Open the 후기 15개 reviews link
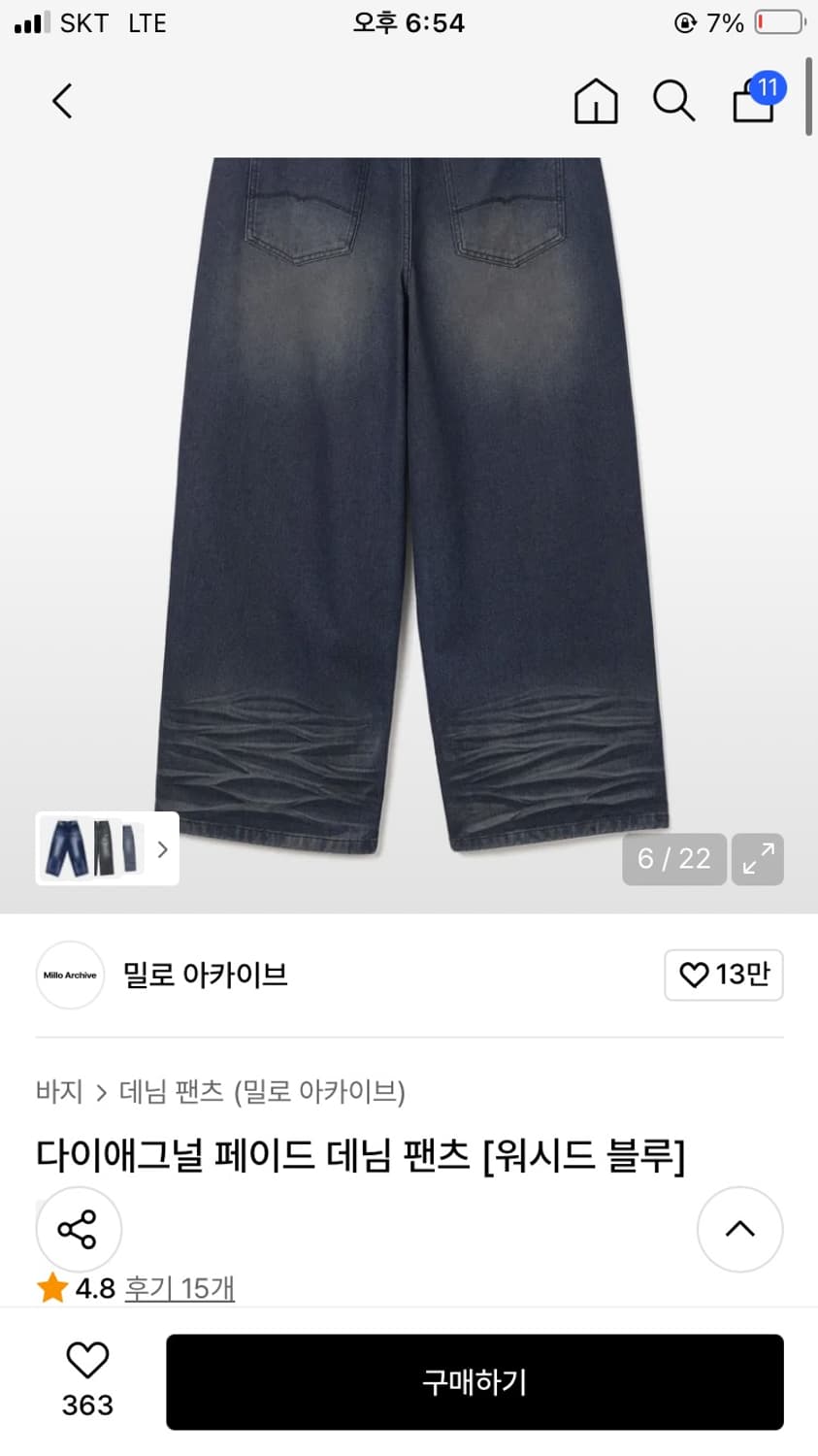This screenshot has width=818, height=1456. (x=179, y=1287)
